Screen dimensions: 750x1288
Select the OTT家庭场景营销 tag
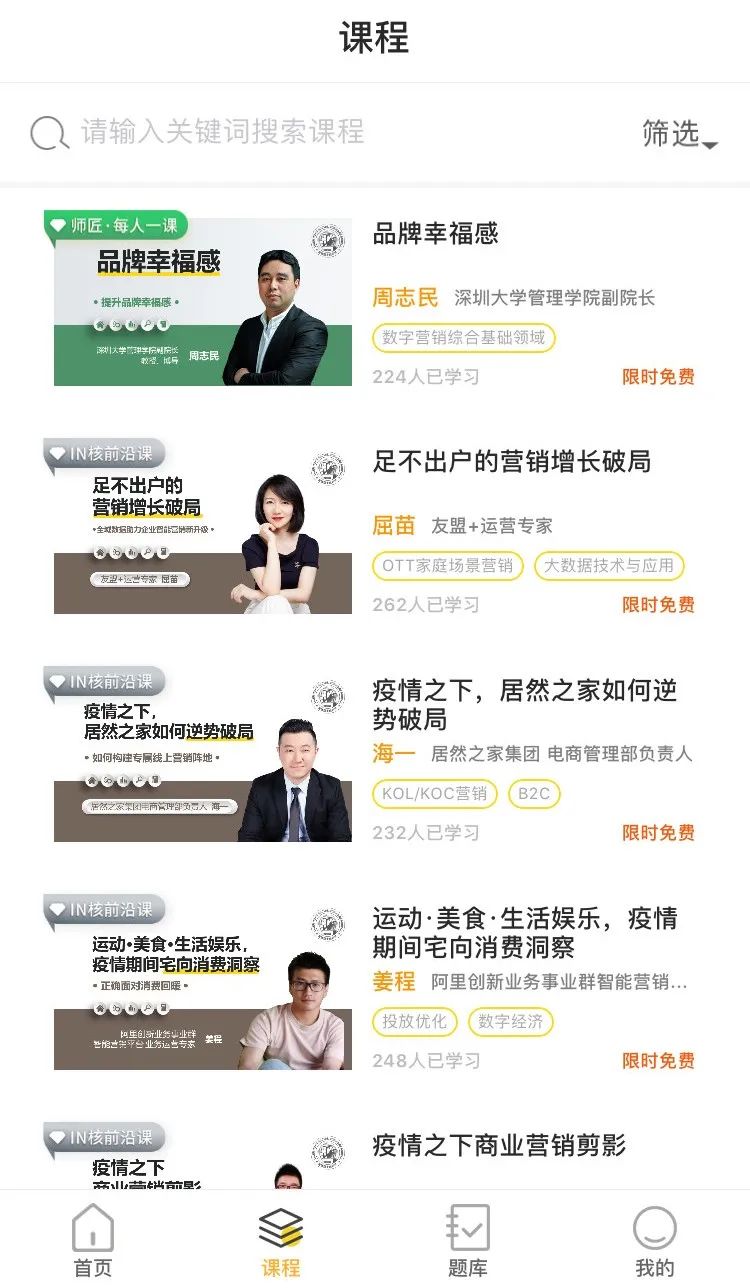click(447, 566)
